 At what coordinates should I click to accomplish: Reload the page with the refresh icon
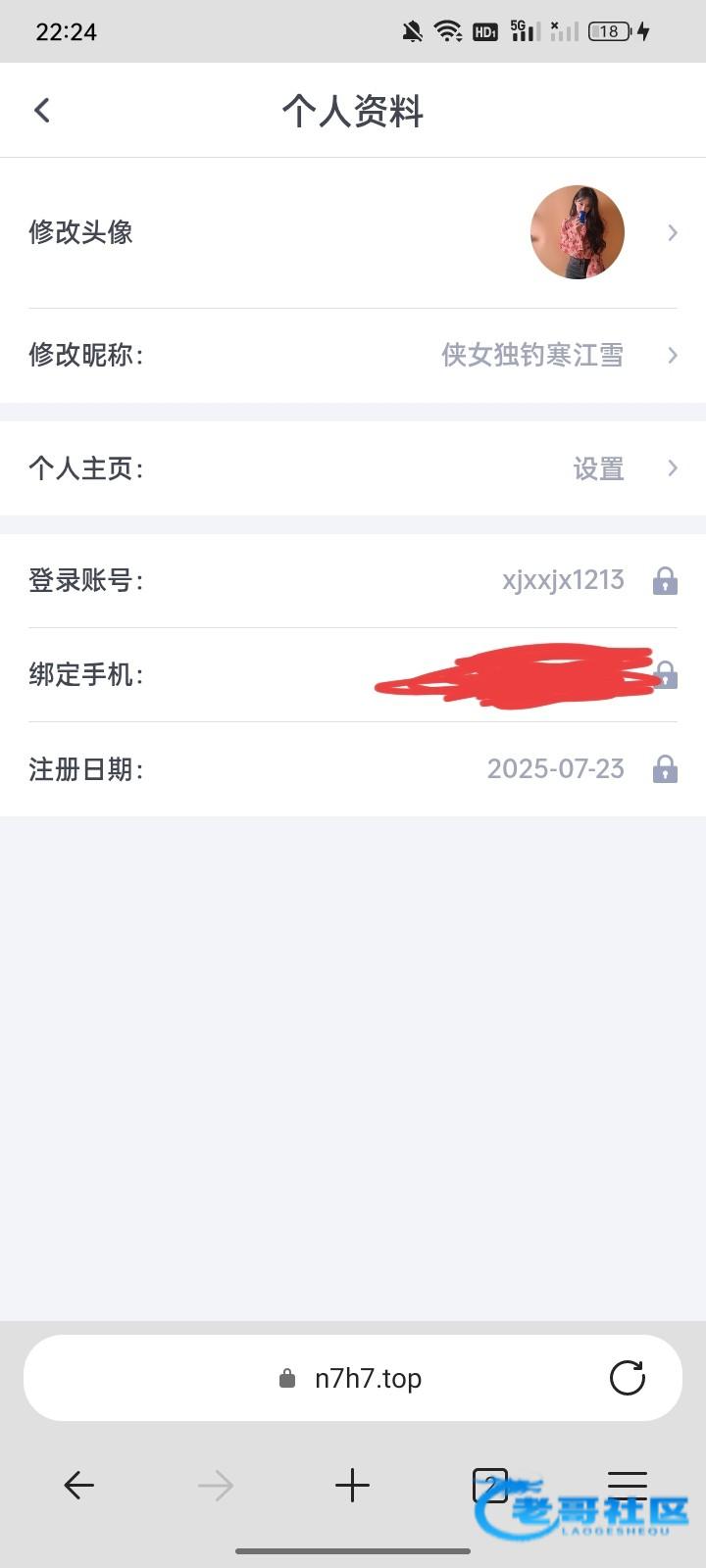click(628, 1378)
